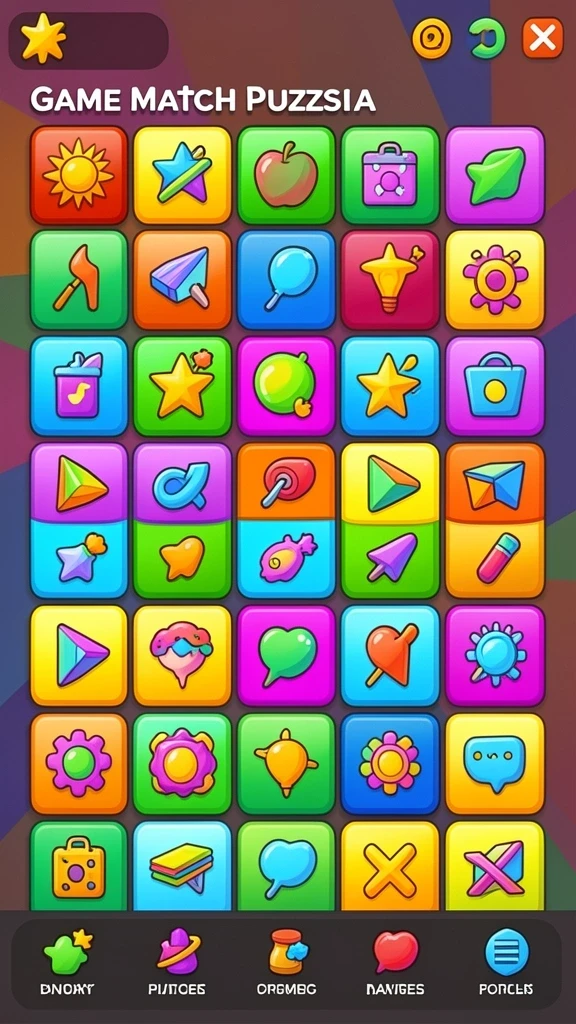Open the orange target icon at top
The height and width of the screenshot is (1024, 576).
(432, 39)
